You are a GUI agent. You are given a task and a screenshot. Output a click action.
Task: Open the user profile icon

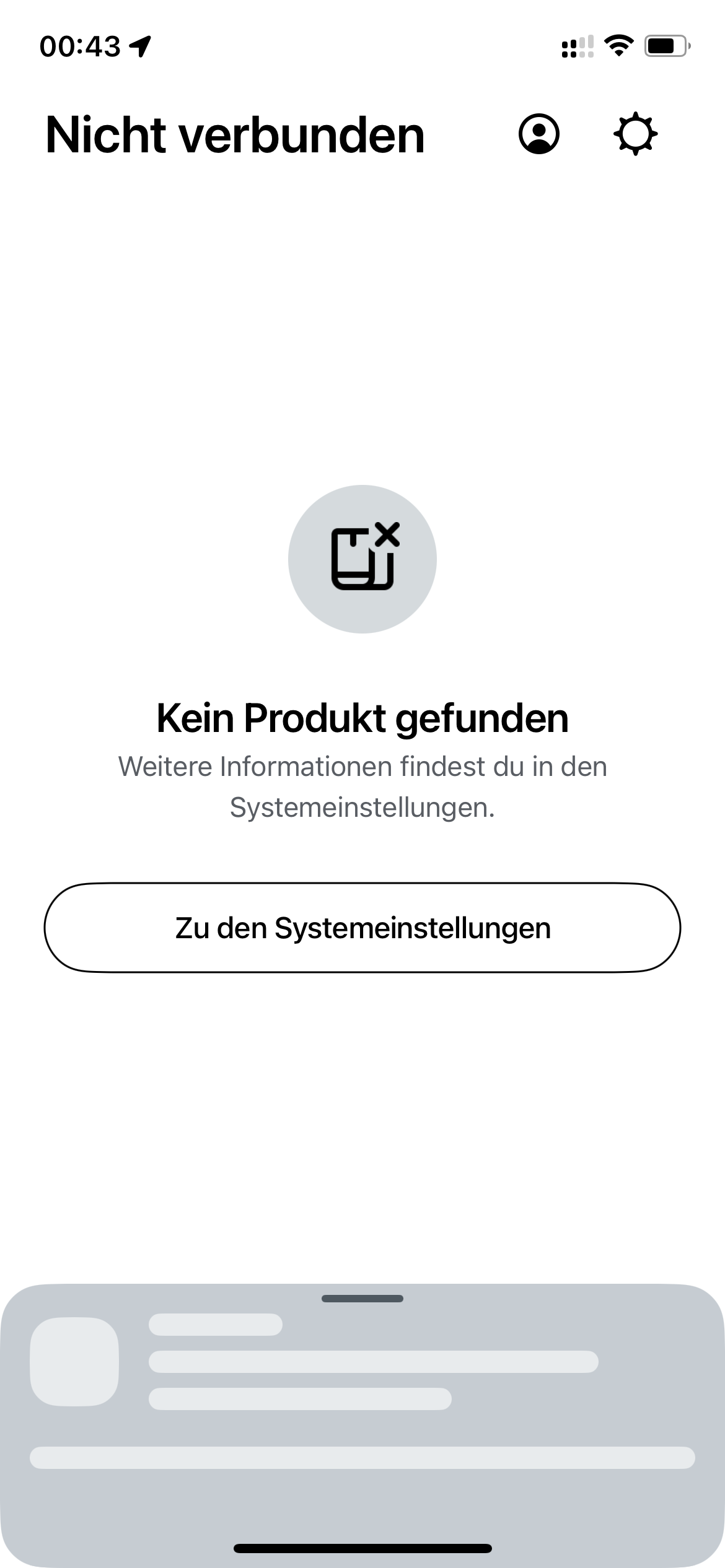539,134
